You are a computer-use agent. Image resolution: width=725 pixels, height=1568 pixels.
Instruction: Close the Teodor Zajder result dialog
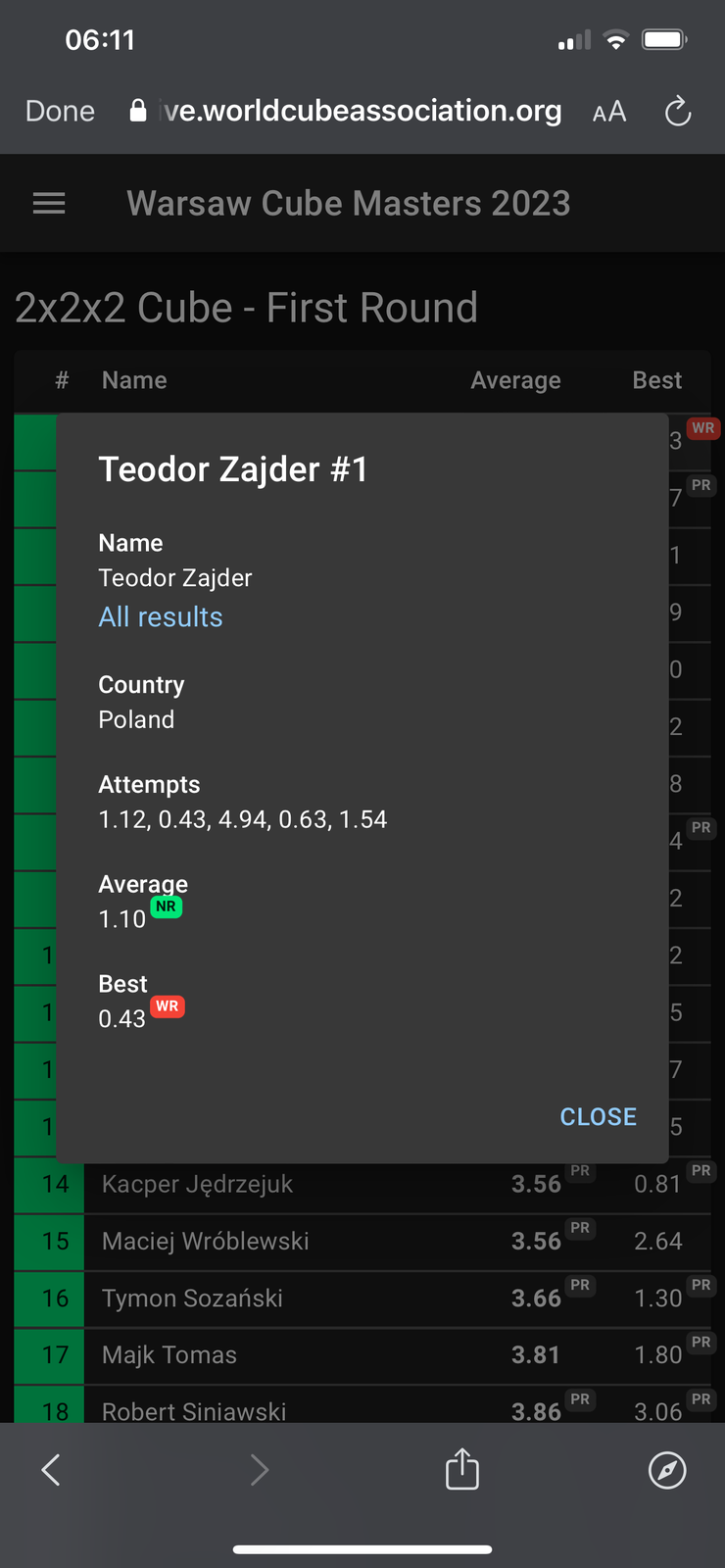[x=598, y=1116]
